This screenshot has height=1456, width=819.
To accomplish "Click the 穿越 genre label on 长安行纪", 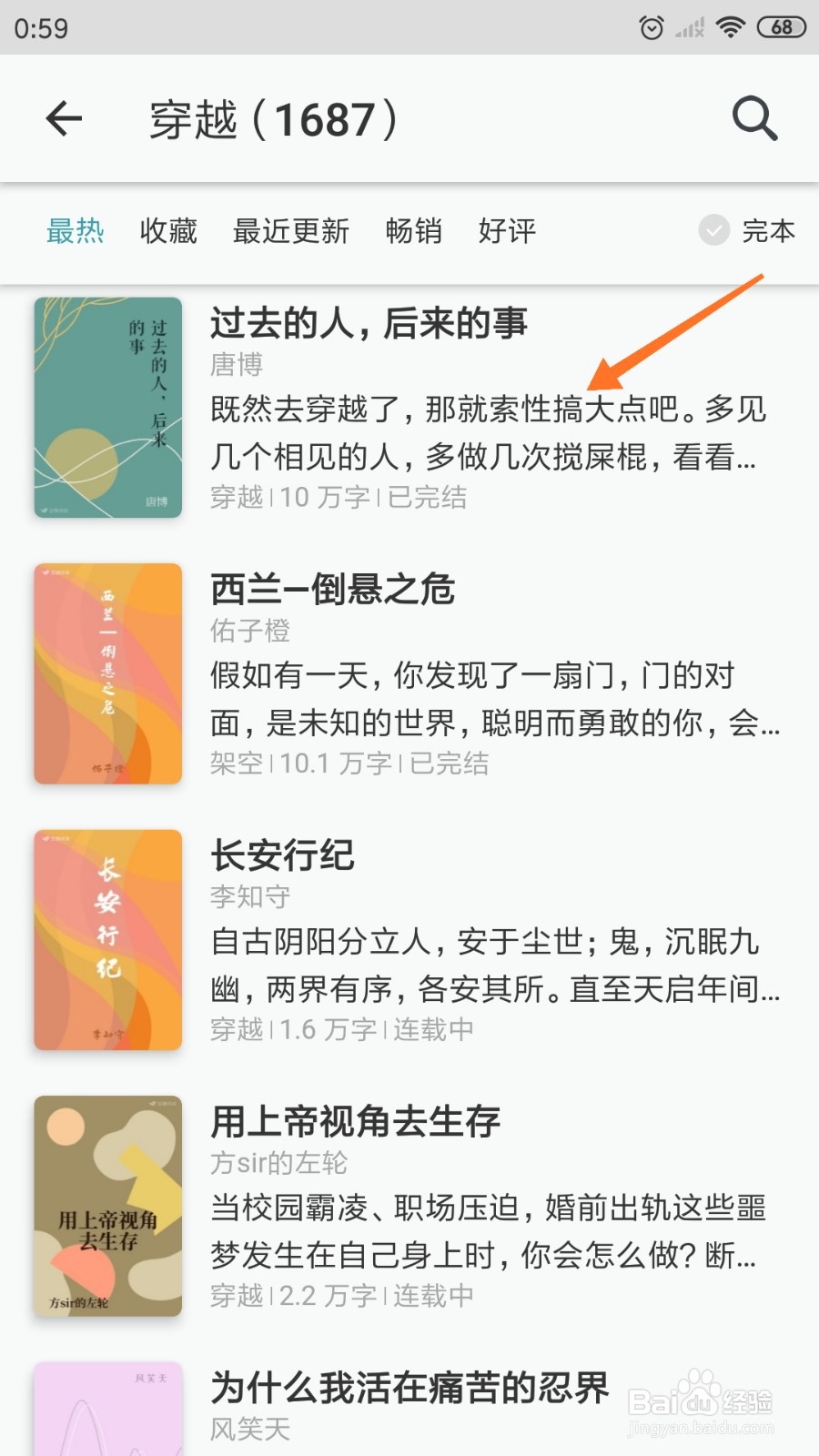I will pyautogui.click(x=237, y=1029).
